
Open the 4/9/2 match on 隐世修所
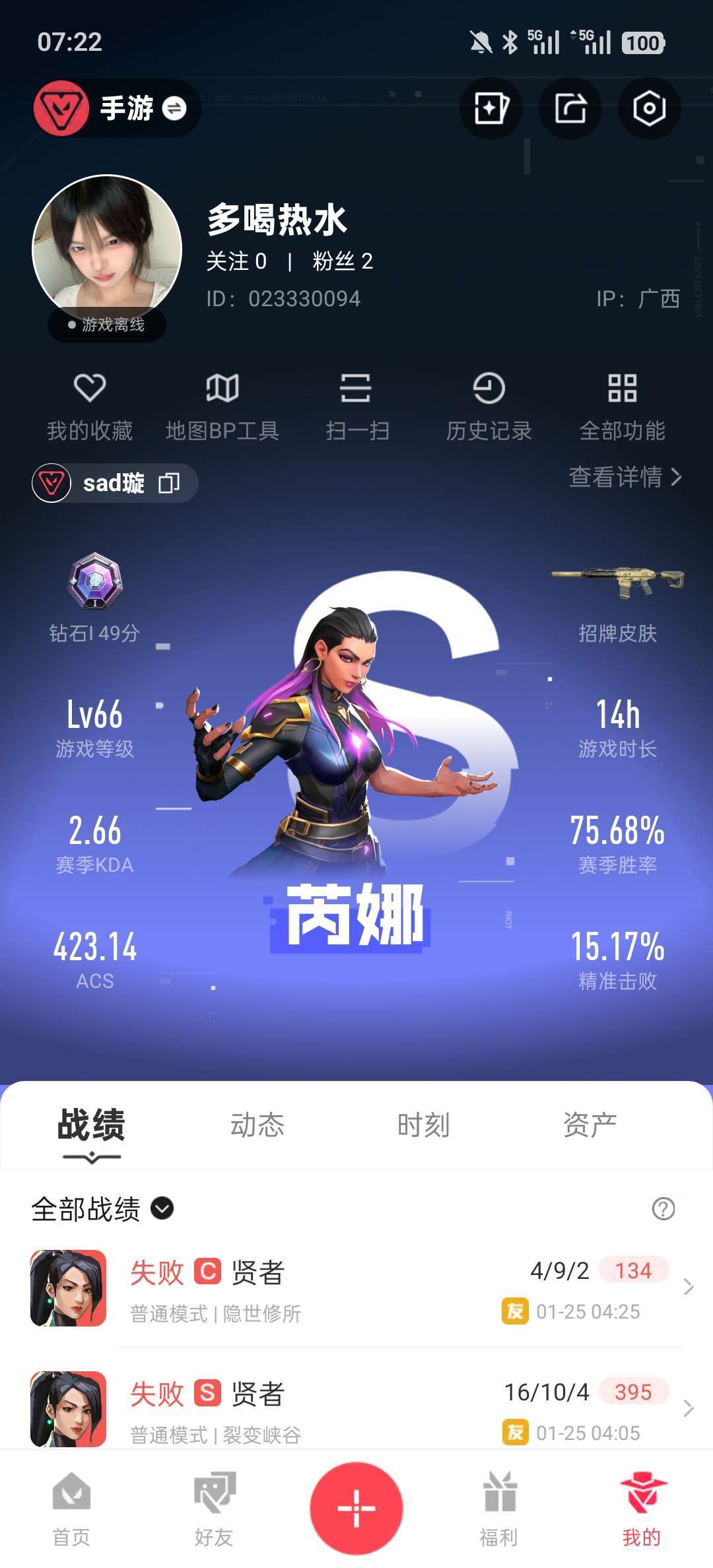(x=356, y=1288)
